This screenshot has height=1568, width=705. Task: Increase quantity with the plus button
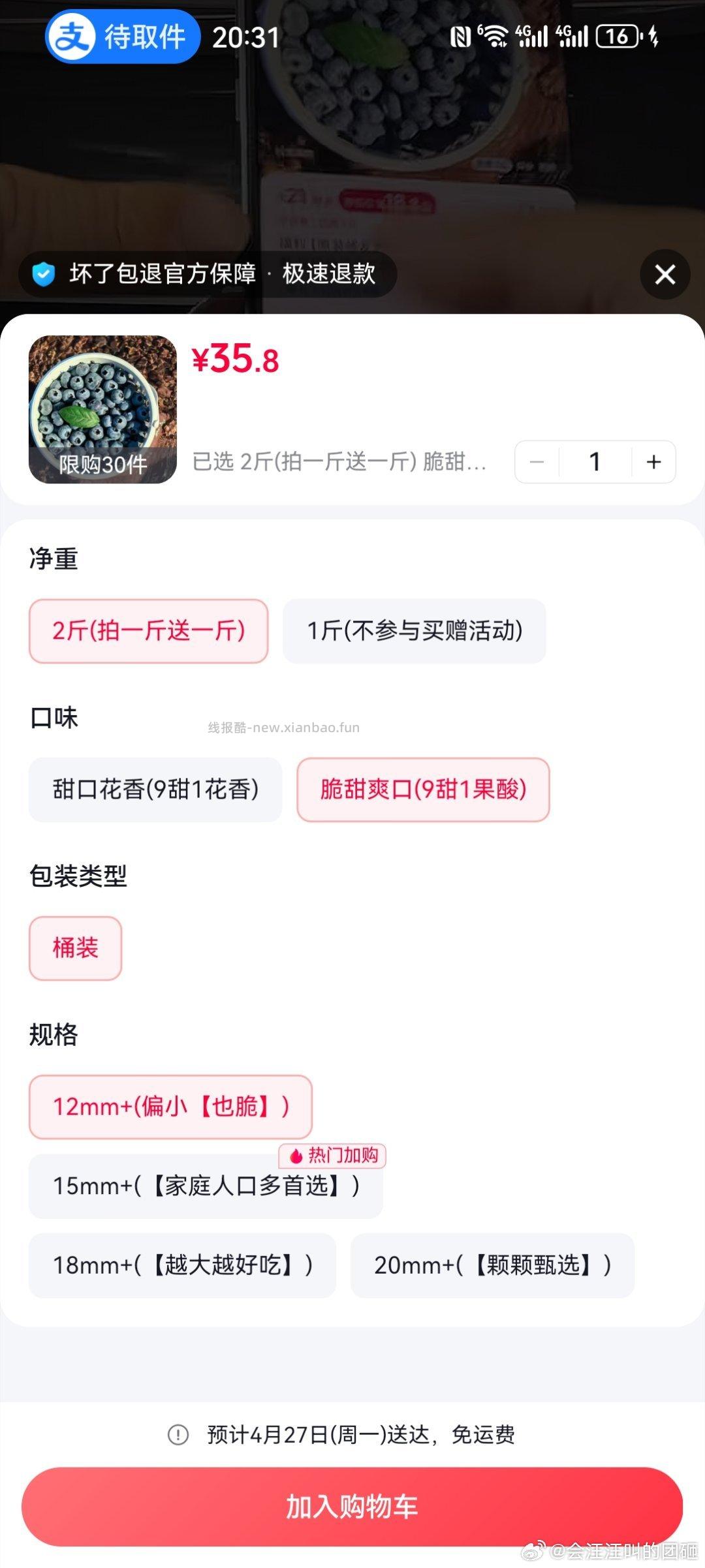tap(652, 461)
